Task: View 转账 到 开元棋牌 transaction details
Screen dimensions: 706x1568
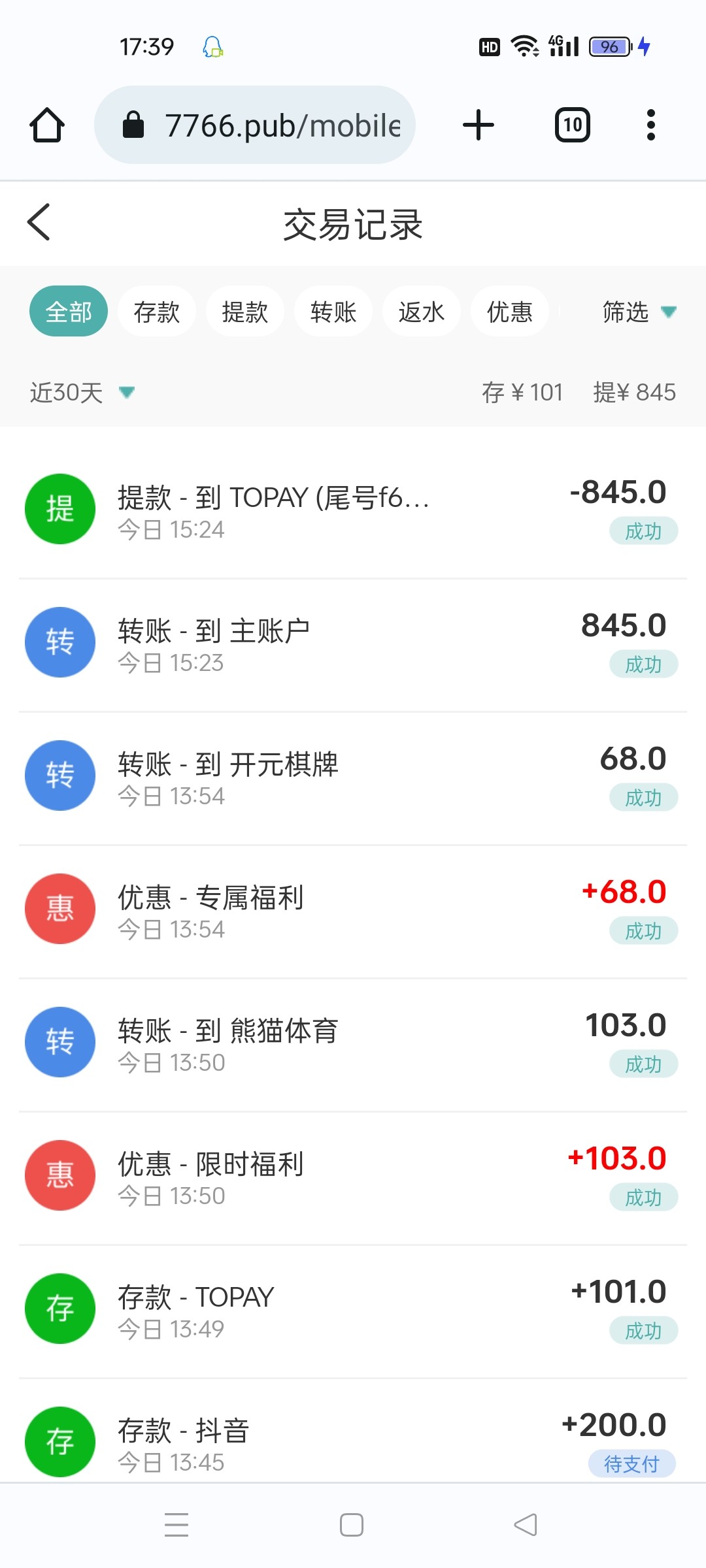Action: (353, 778)
